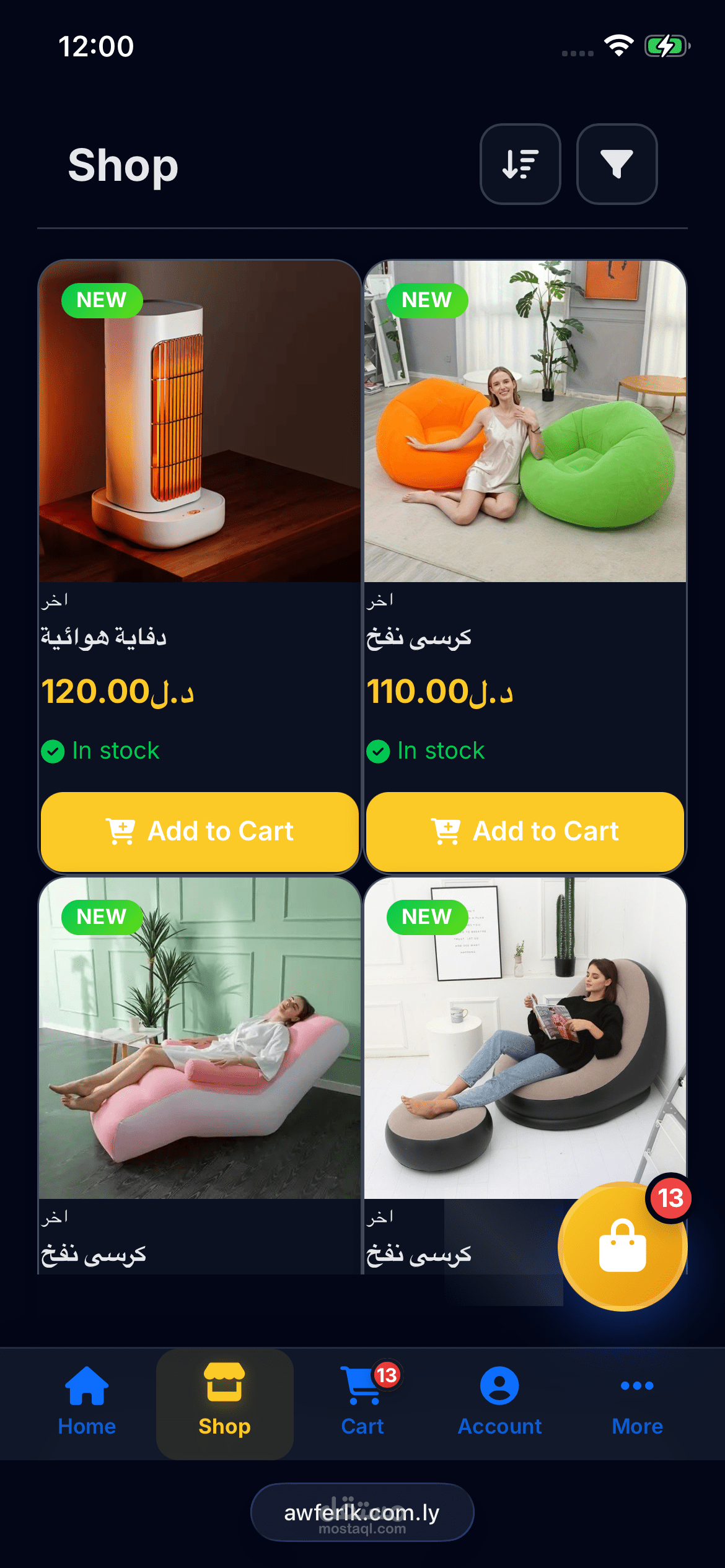Add دفاية هوائية to the cart

pos(199,831)
